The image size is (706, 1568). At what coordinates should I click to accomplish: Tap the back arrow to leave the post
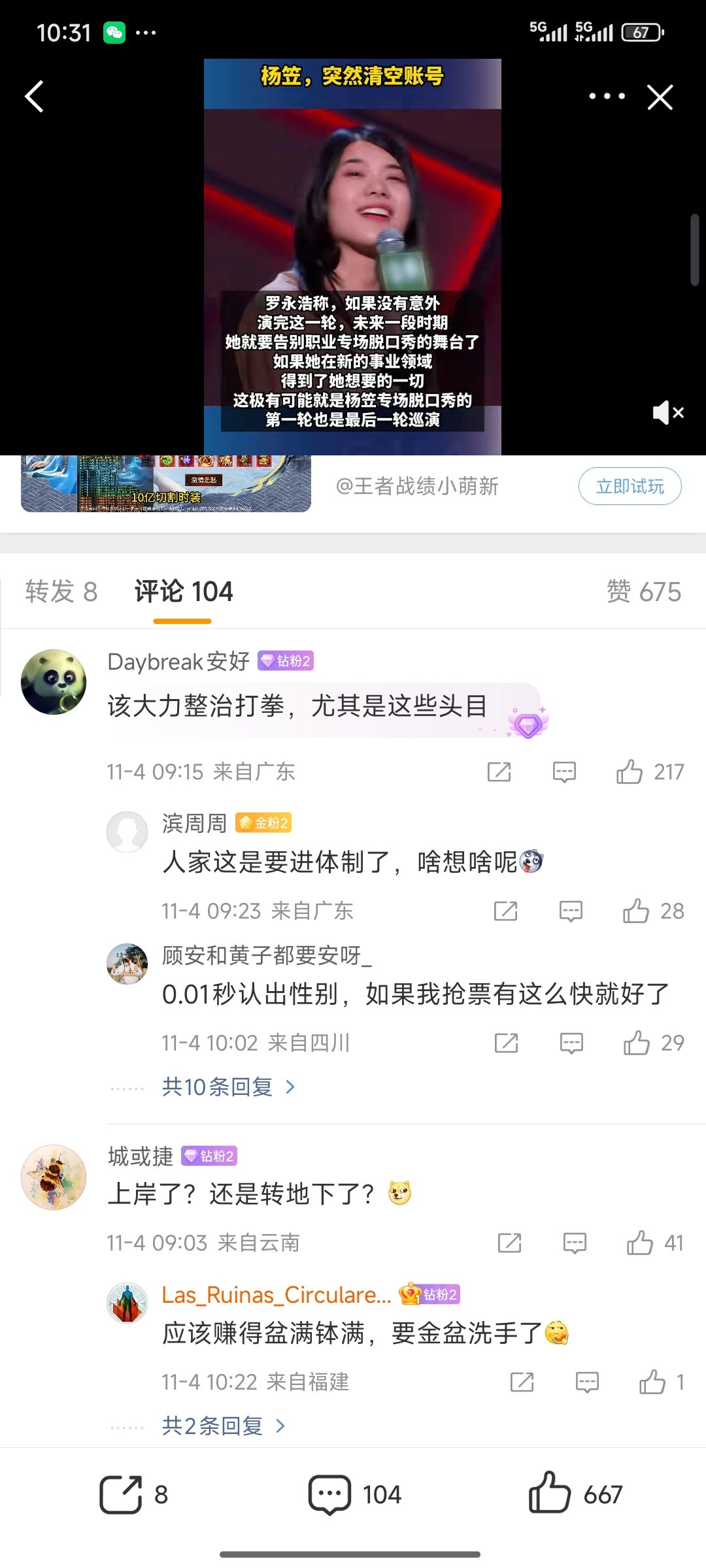tap(34, 97)
